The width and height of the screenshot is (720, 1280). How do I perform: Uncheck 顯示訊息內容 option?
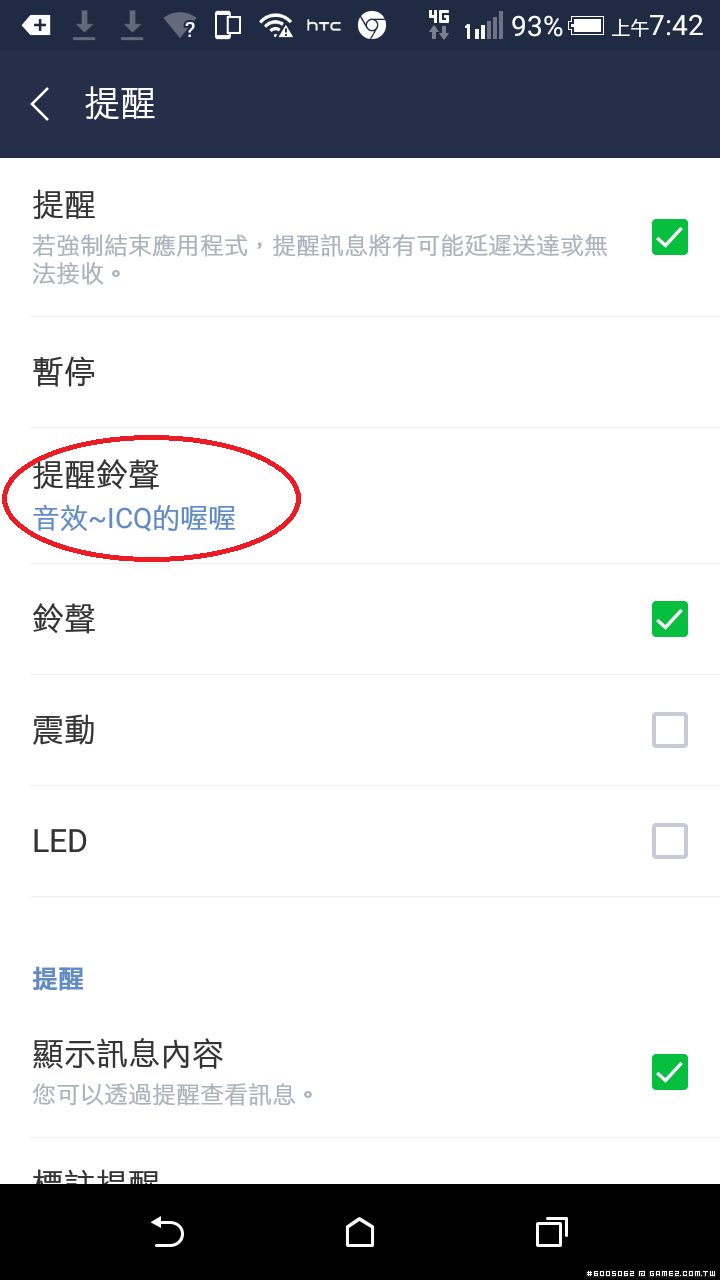(x=669, y=1071)
